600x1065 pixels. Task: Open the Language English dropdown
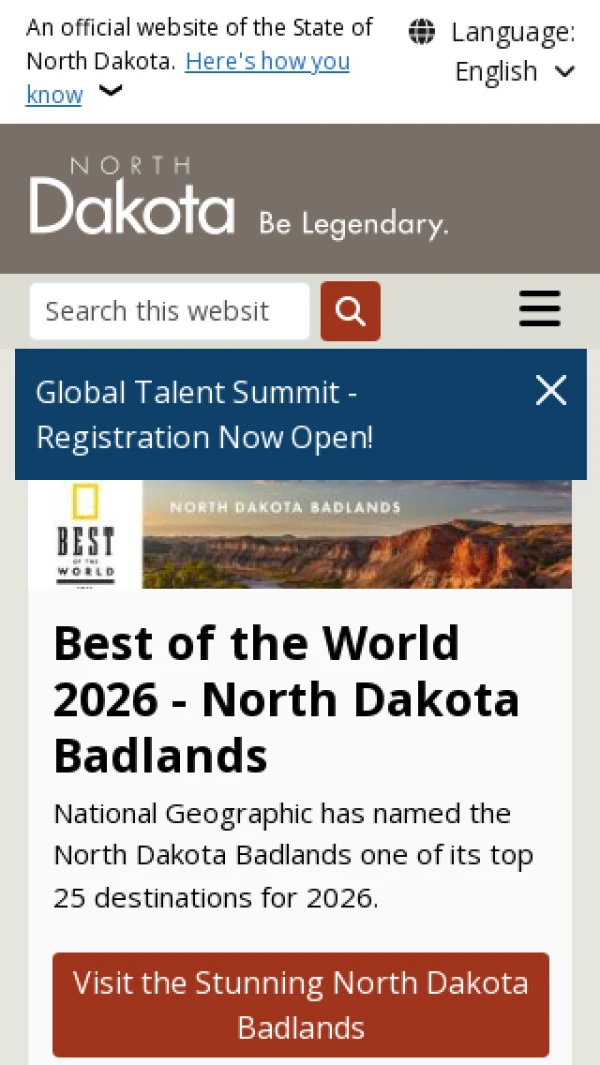click(x=493, y=52)
